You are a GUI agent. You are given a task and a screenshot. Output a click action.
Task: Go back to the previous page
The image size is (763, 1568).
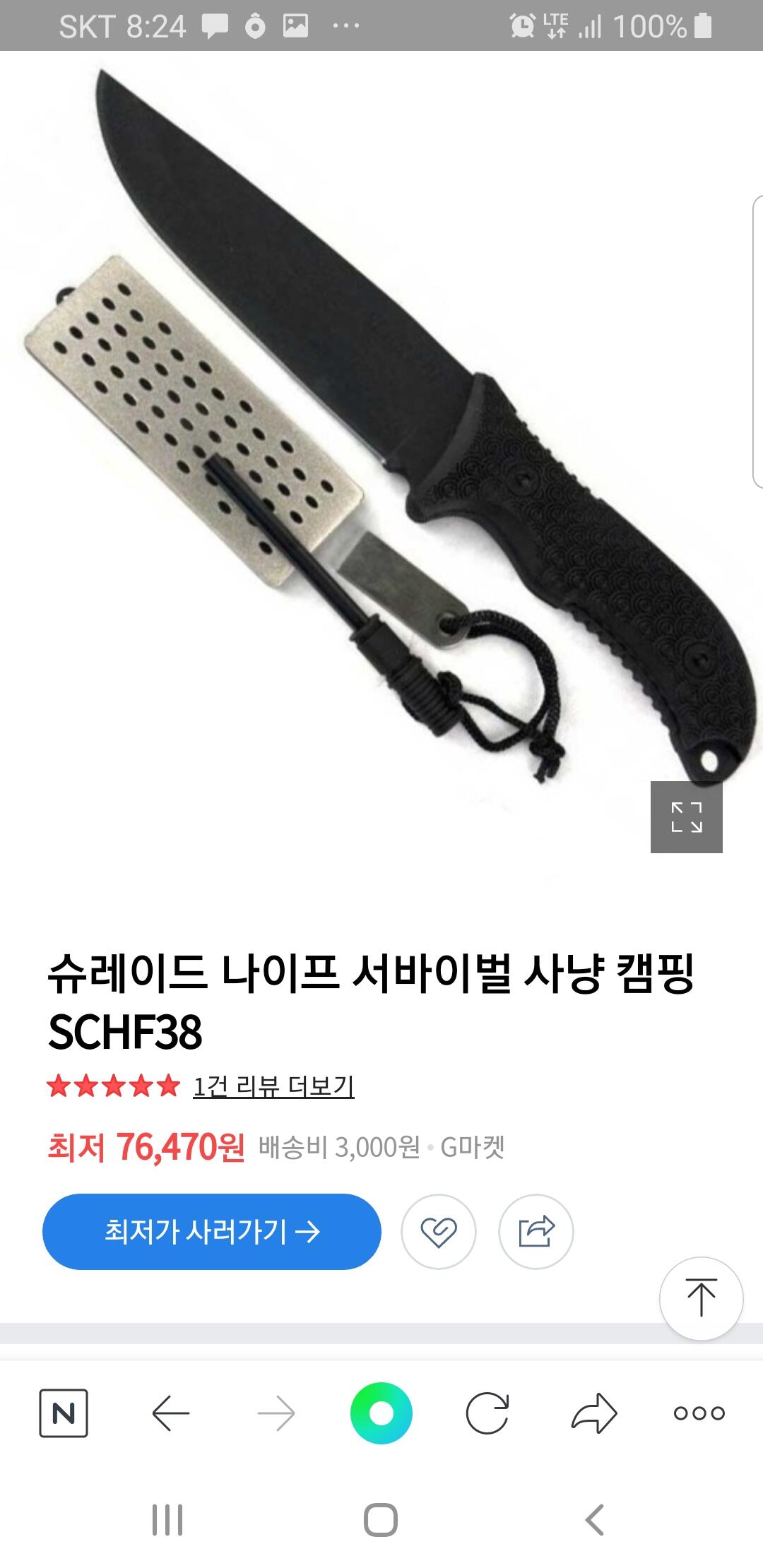(171, 1413)
